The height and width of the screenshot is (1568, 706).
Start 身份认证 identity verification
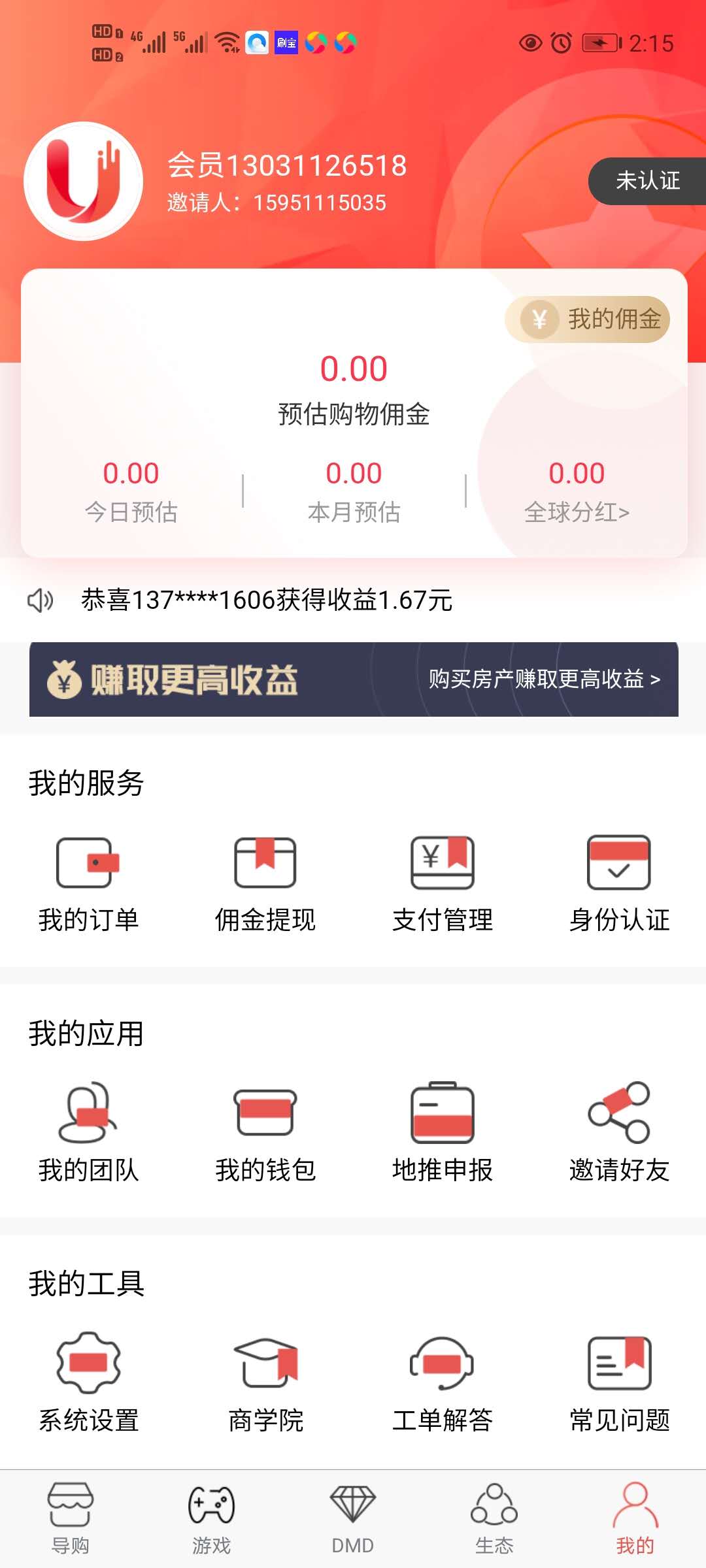(619, 882)
